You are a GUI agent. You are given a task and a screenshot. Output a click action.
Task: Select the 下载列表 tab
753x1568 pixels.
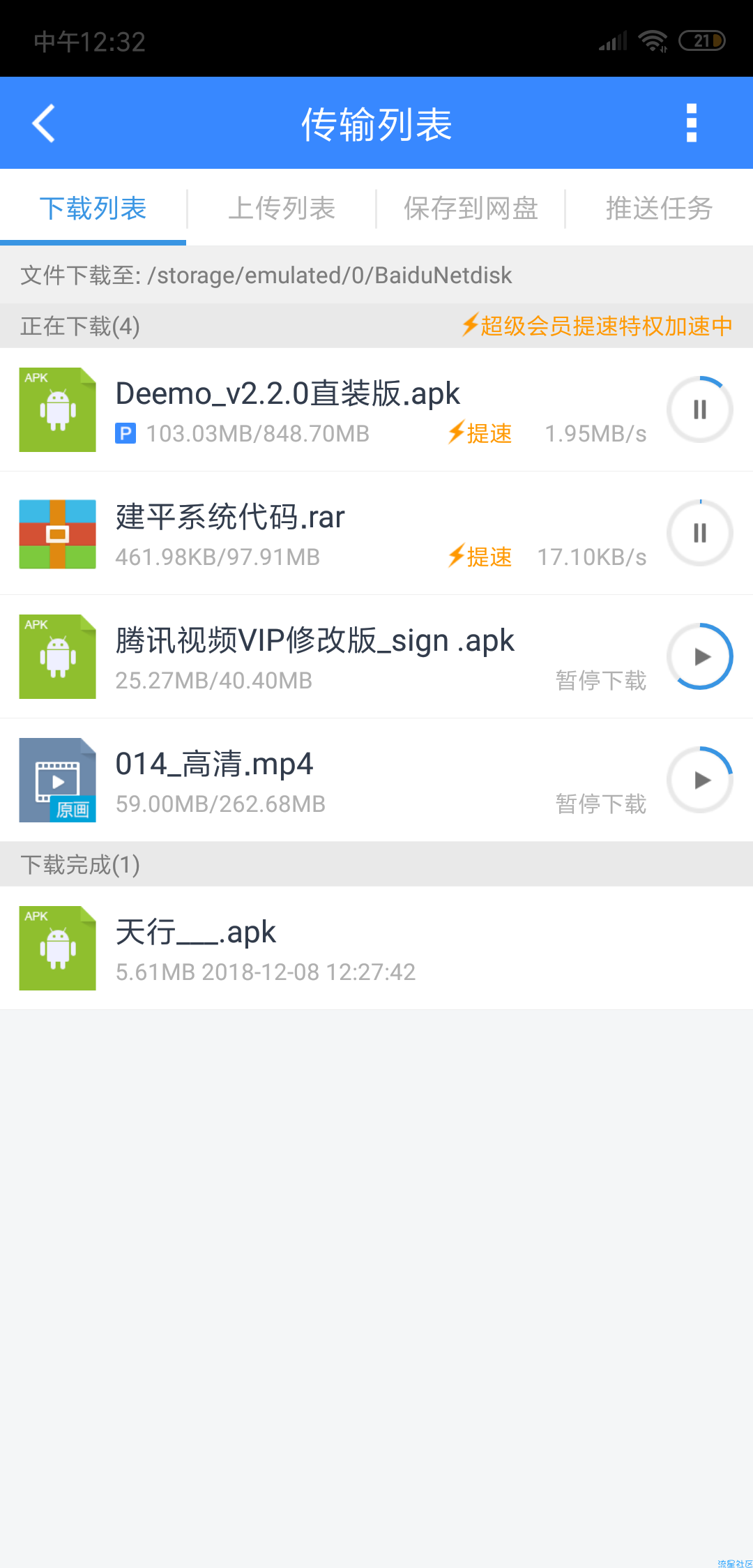pyautogui.click(x=93, y=208)
